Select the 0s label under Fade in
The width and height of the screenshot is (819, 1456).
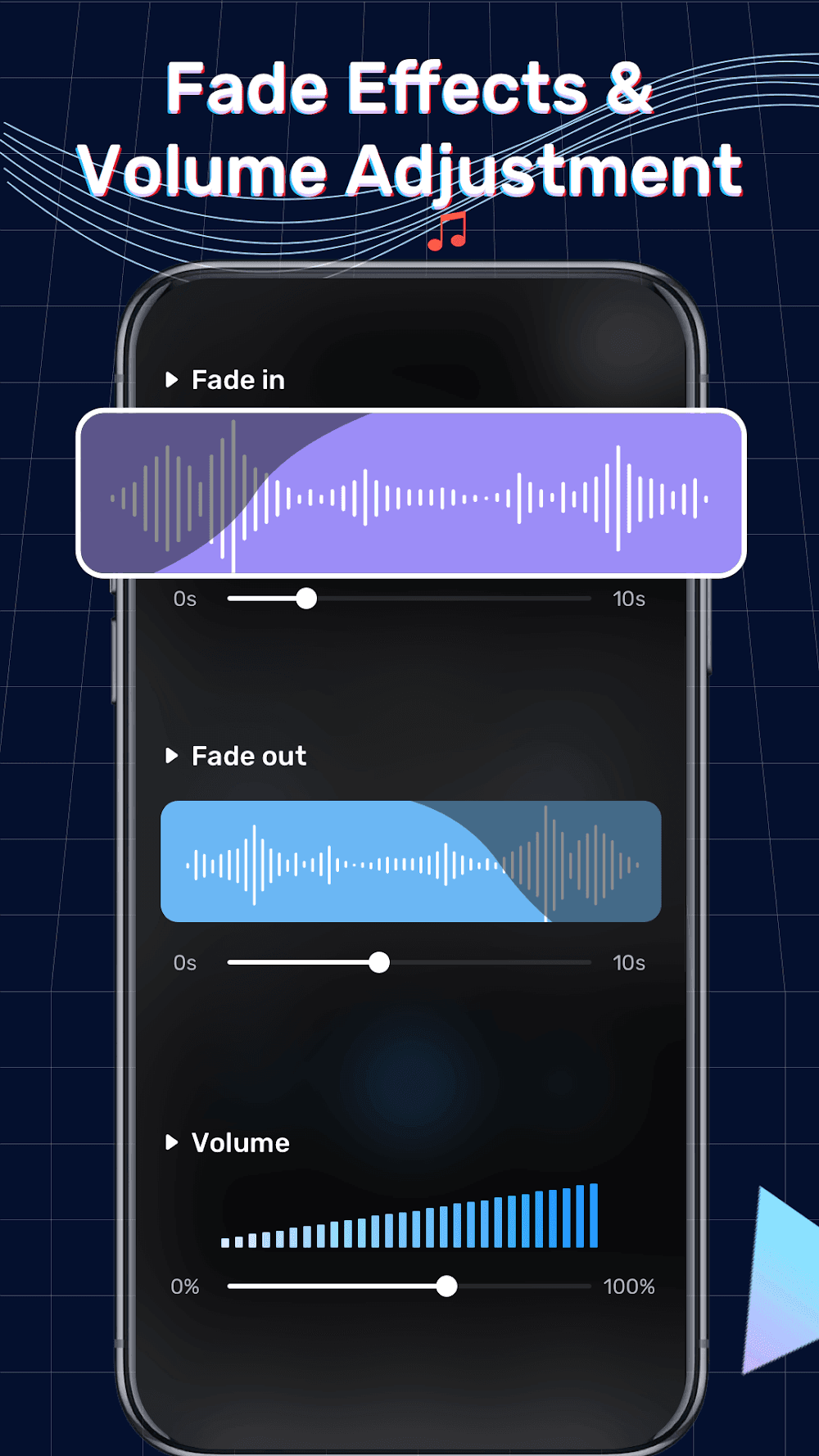click(x=183, y=599)
